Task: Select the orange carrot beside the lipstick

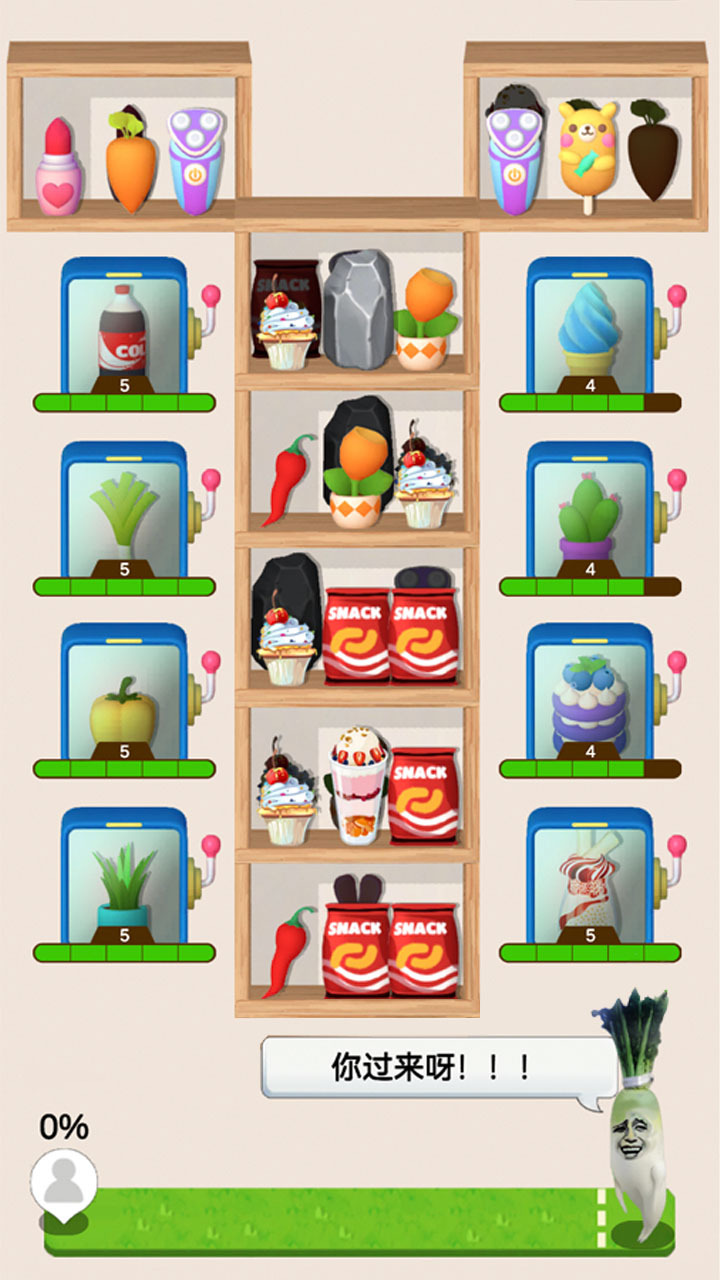Action: tap(131, 164)
